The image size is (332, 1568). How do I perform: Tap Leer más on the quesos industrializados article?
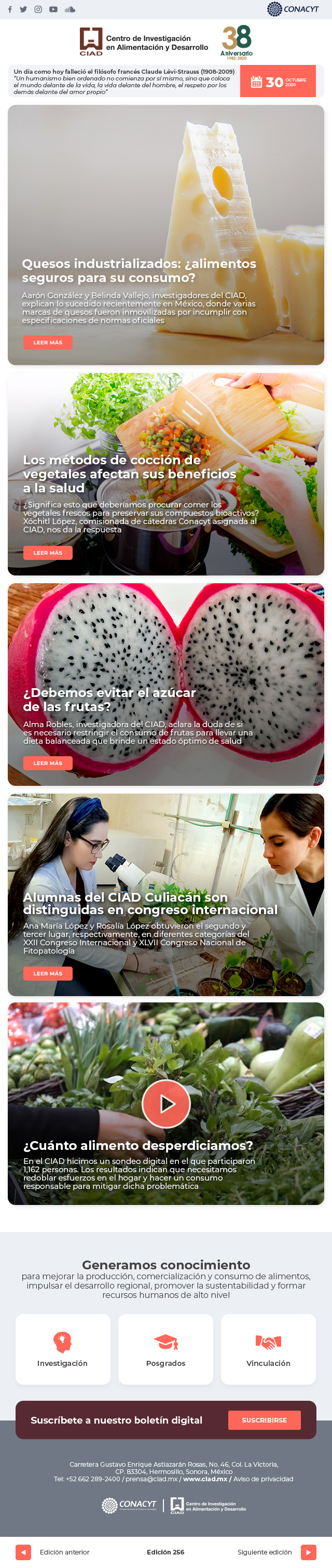point(48,343)
